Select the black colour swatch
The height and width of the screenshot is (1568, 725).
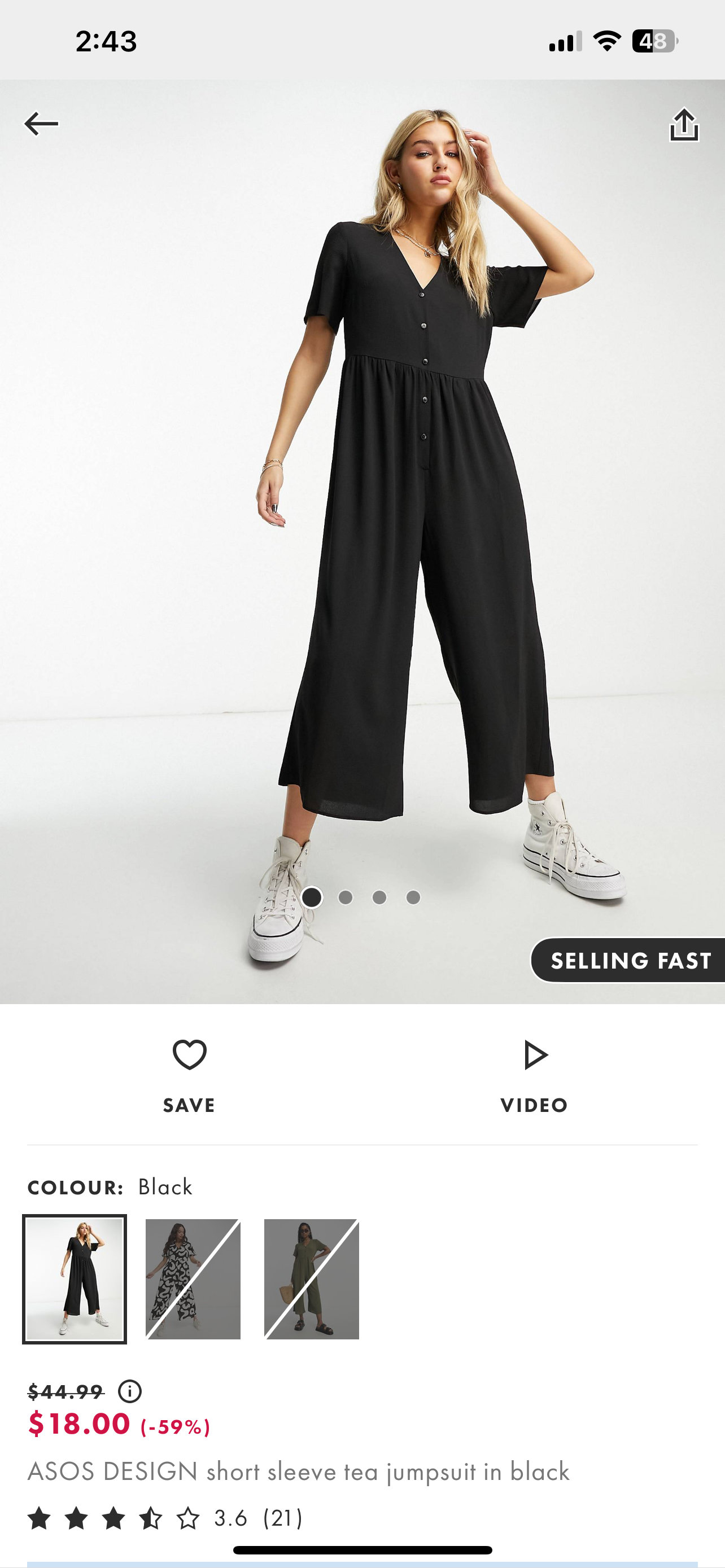pos(75,1279)
